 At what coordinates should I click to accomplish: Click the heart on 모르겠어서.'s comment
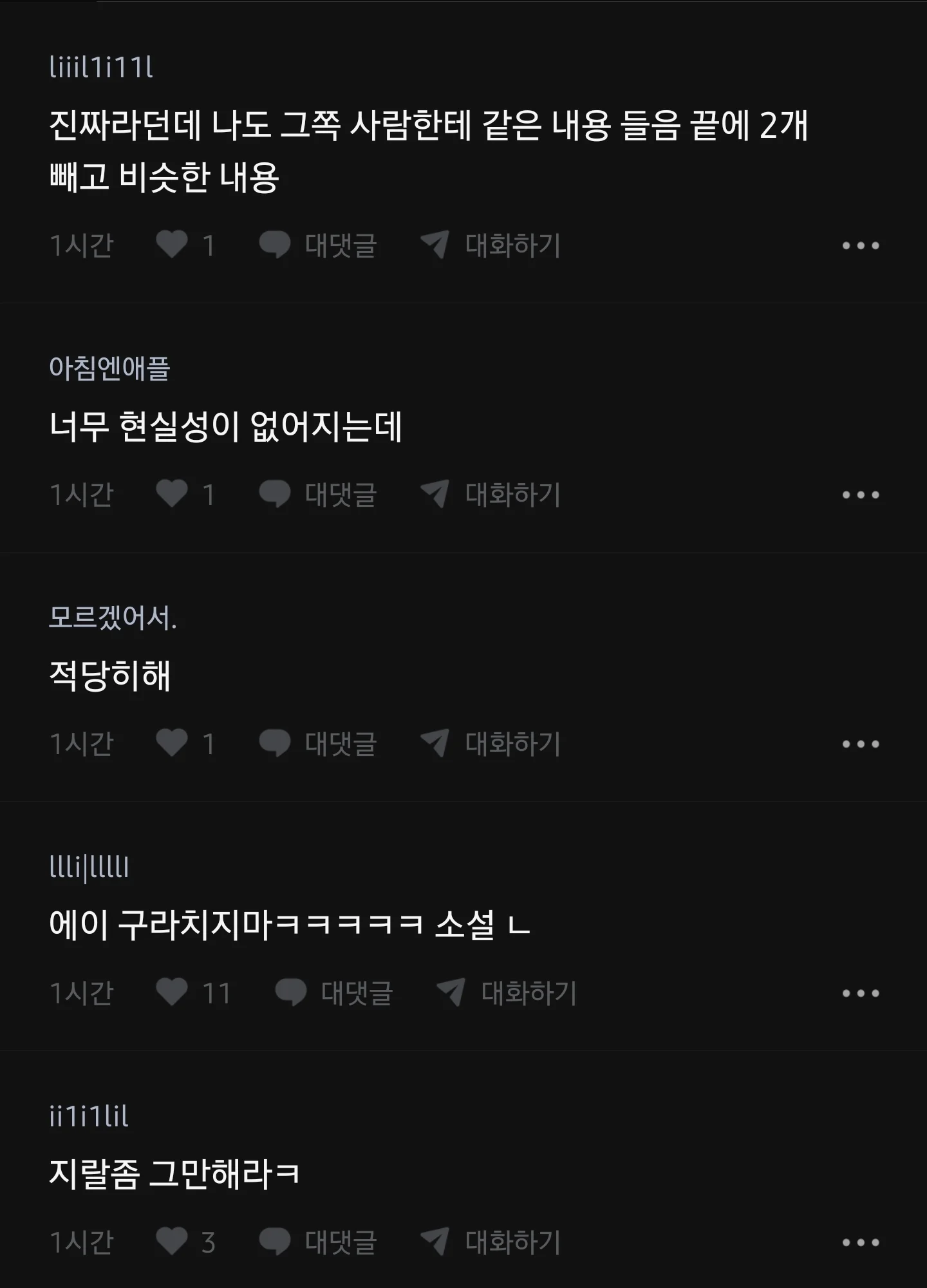[173, 744]
